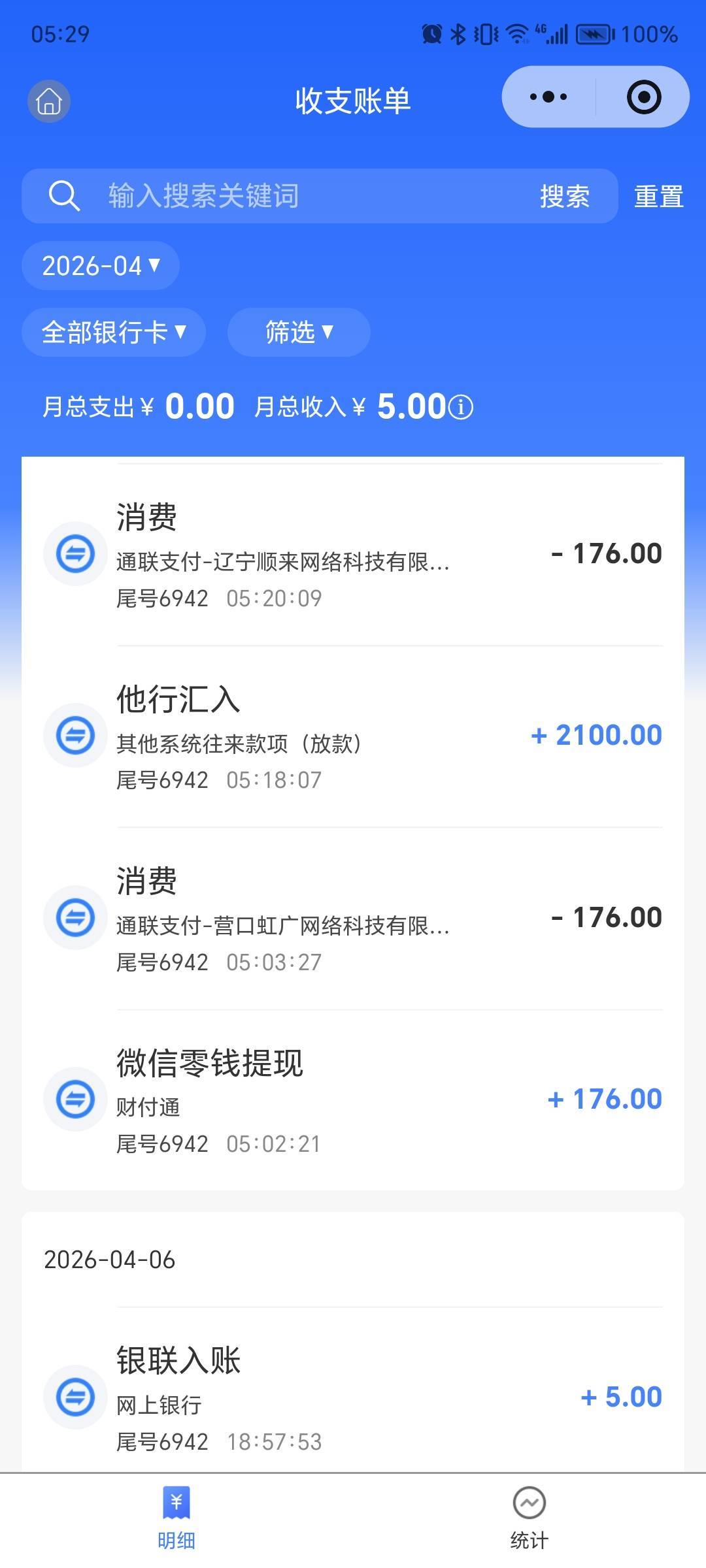This screenshot has height=1568, width=706.
Task: Go to the home page icon
Action: (49, 101)
